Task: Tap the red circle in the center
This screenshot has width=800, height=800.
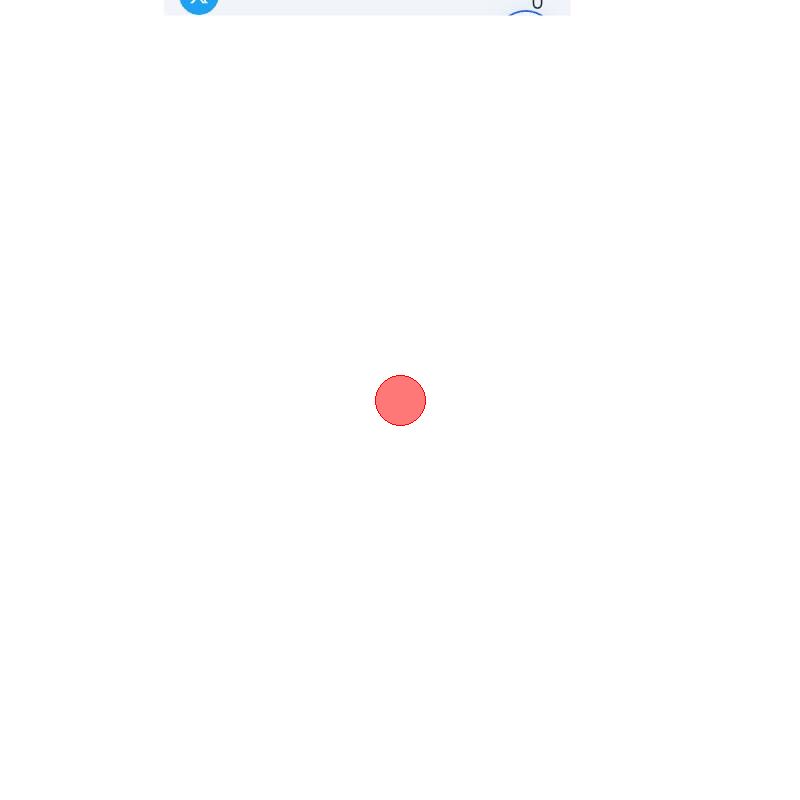Action: coord(400,400)
